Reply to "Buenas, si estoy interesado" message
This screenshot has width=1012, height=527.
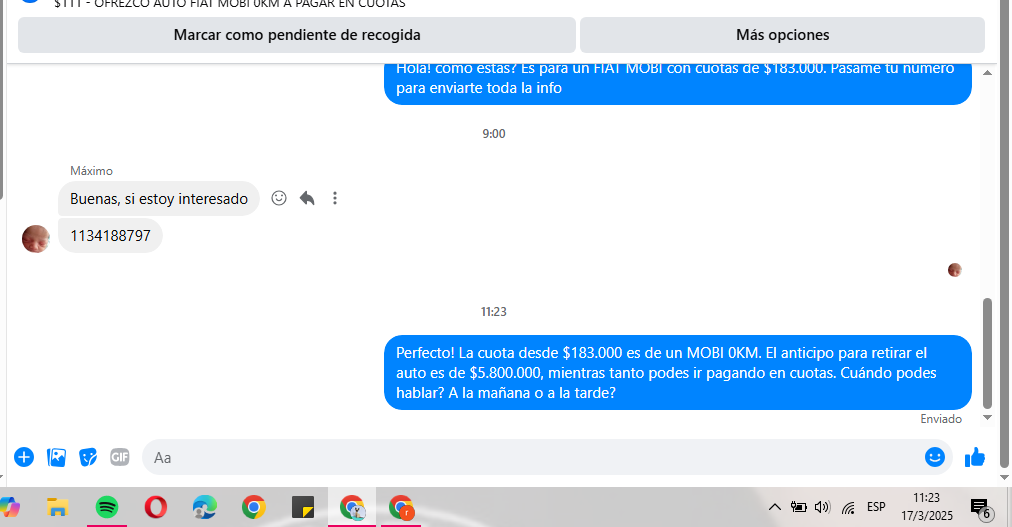click(x=307, y=198)
